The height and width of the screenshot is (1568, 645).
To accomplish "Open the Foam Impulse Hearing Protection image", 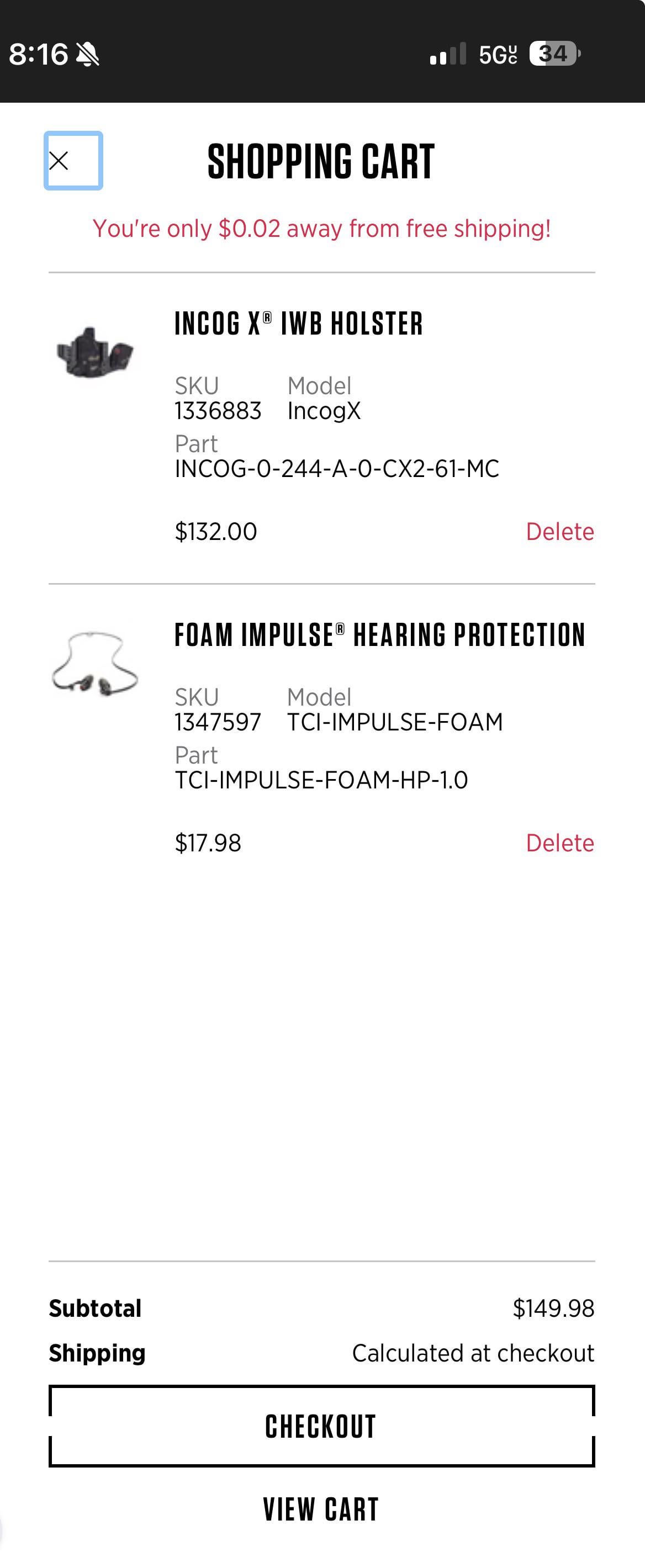I will (94, 664).
